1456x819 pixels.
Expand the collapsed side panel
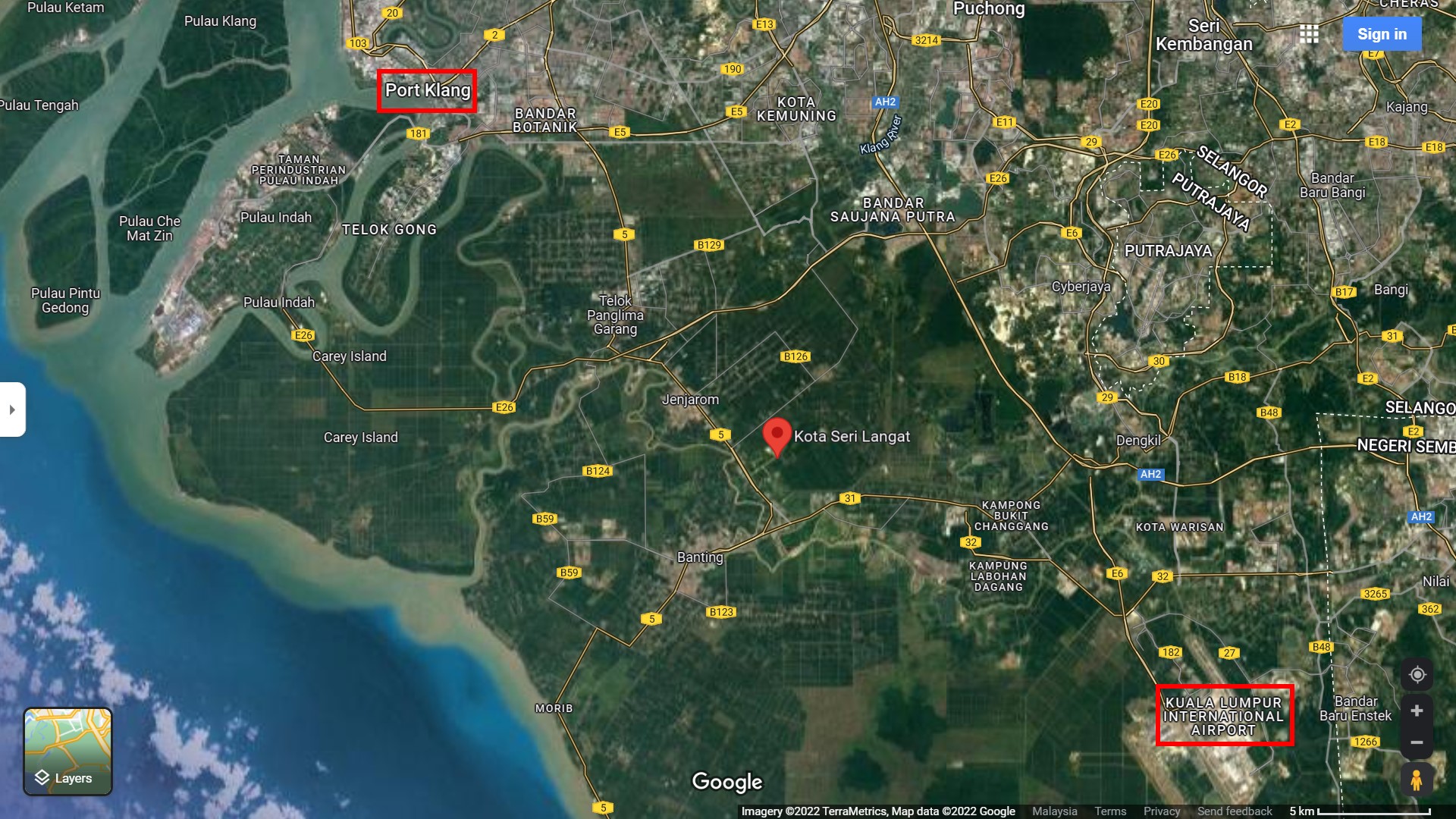(12, 409)
